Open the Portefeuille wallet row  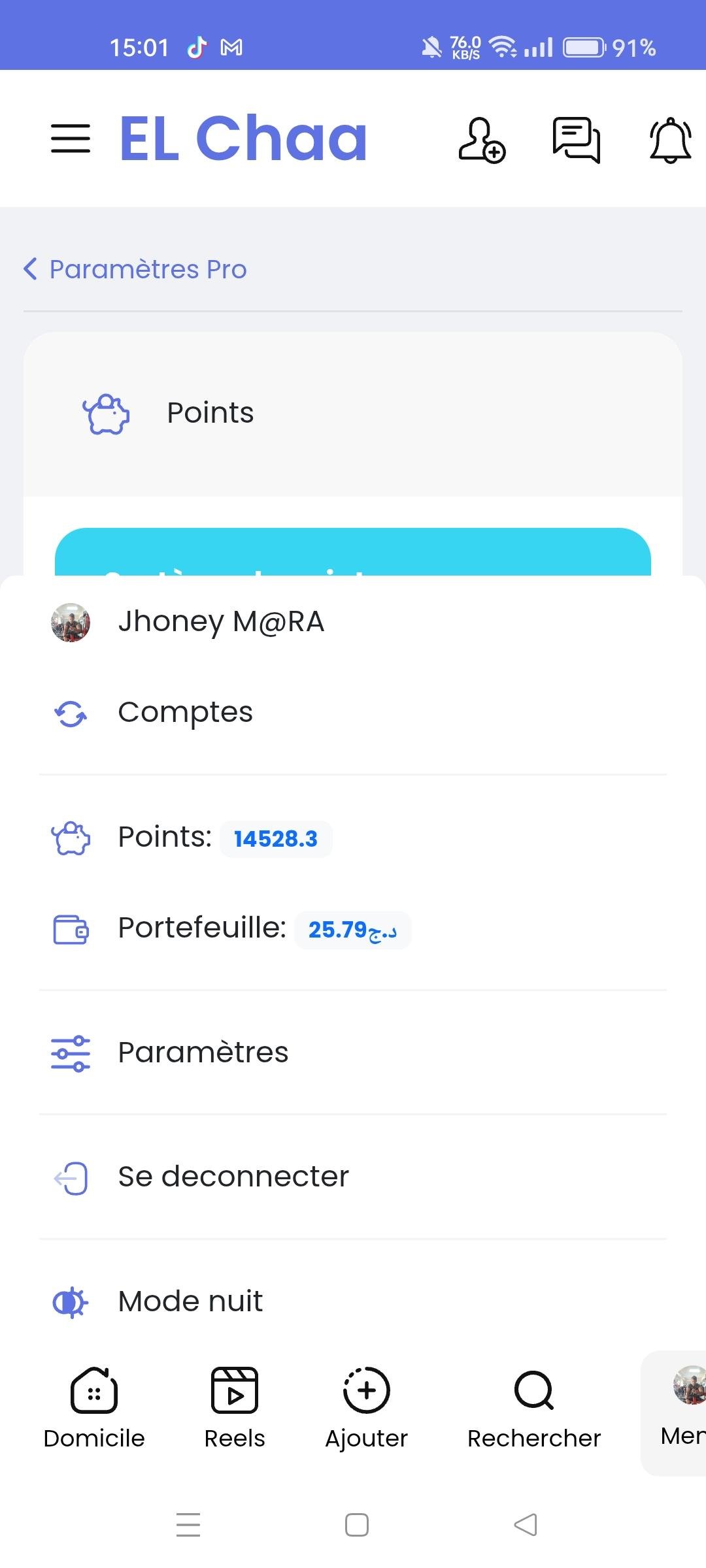pyautogui.click(x=231, y=929)
